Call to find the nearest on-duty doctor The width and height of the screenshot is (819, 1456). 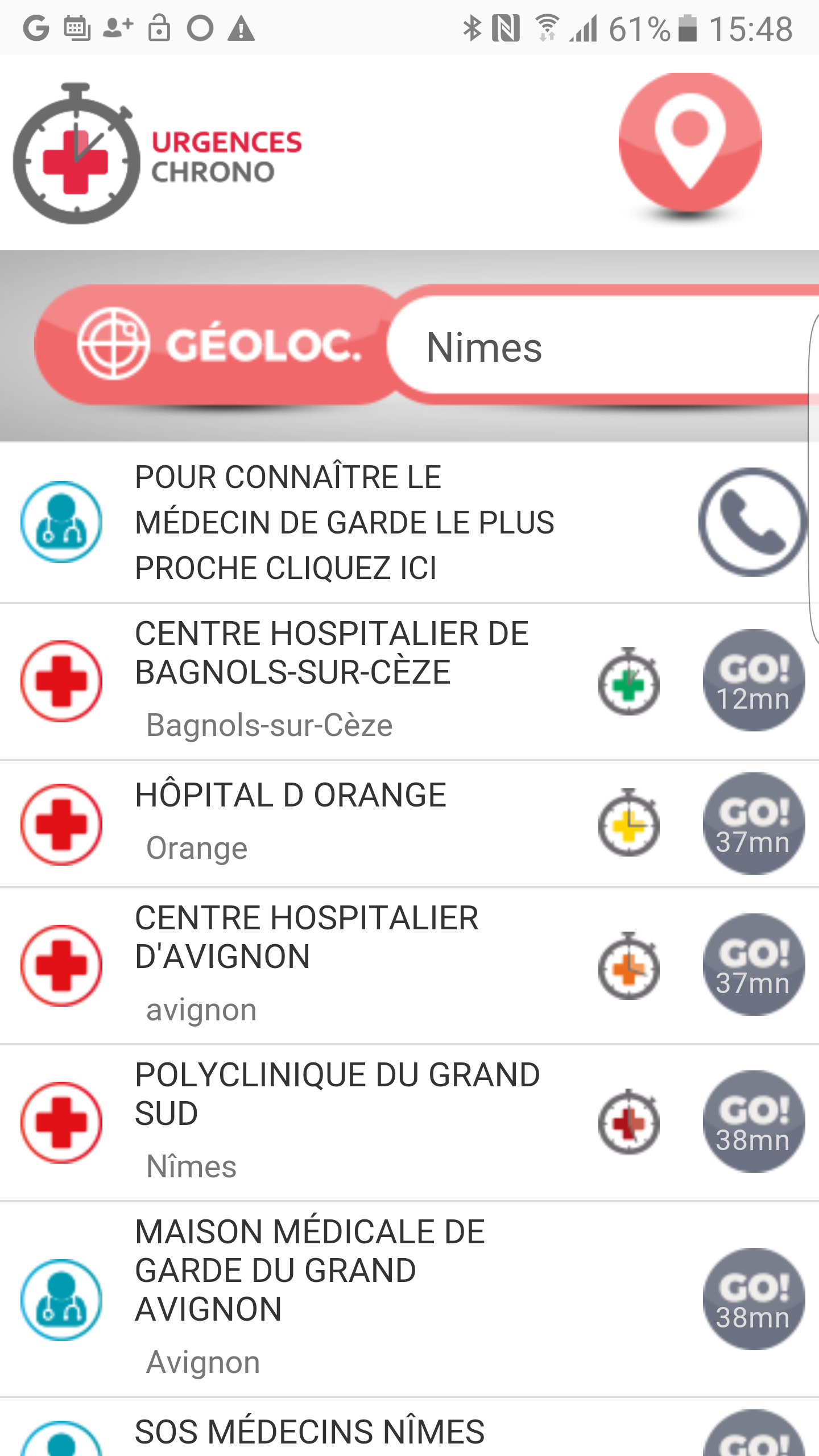tap(752, 522)
